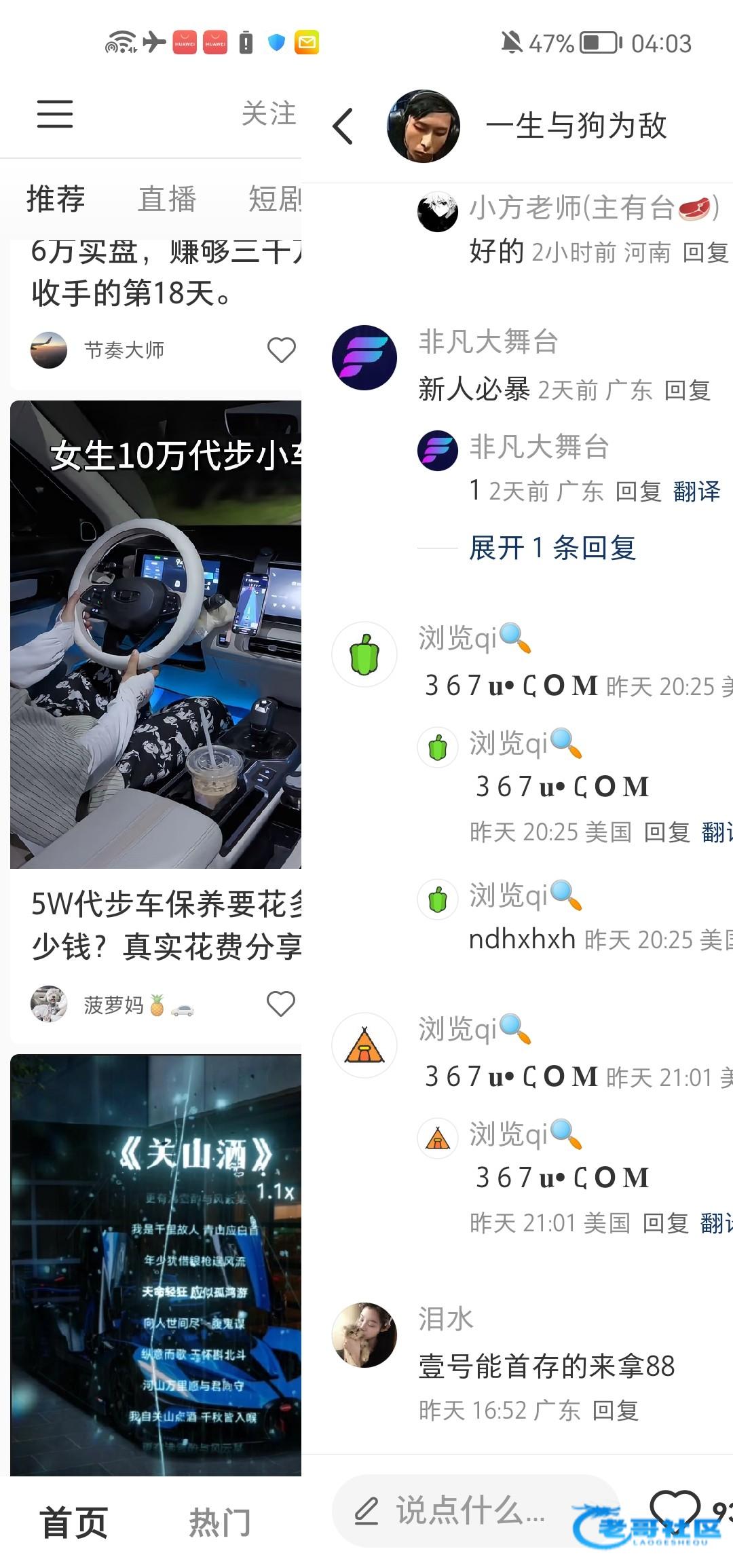Like the video with the heart icon
733x1568 pixels.
675,1508
